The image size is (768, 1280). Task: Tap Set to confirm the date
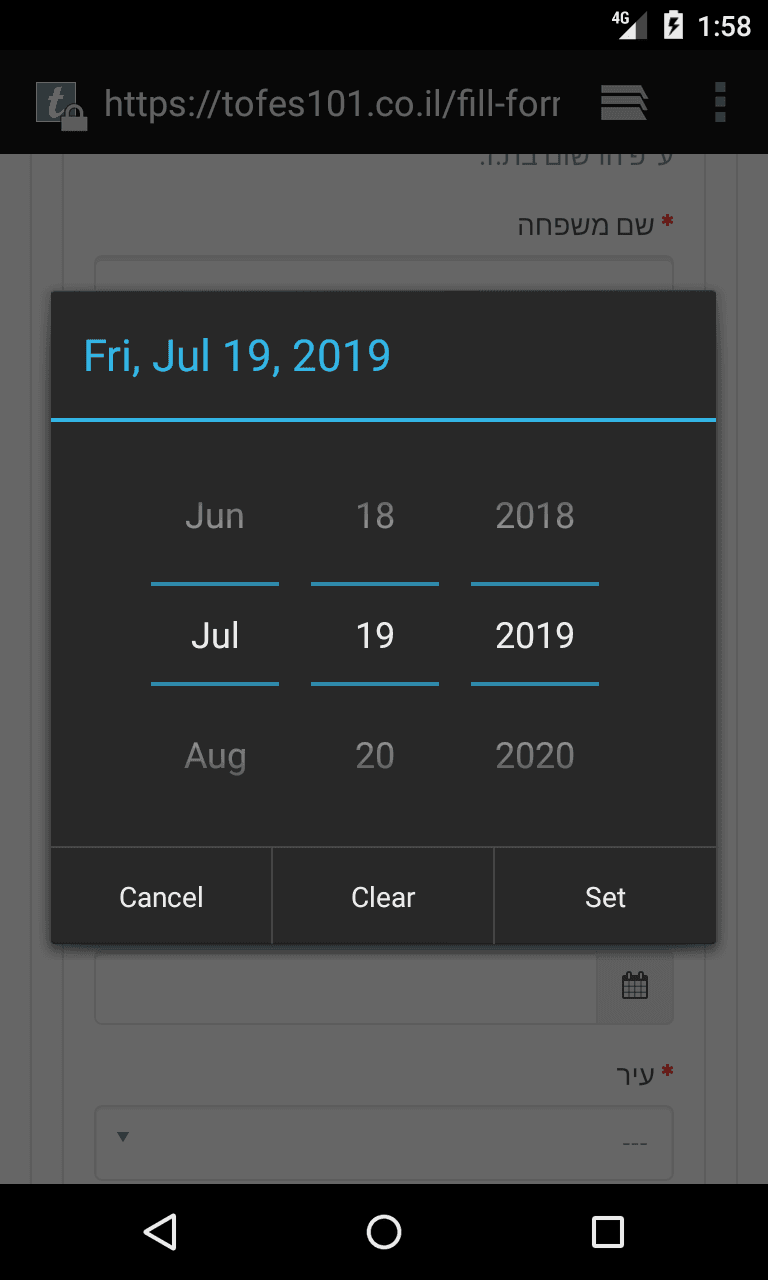pyautogui.click(x=605, y=897)
